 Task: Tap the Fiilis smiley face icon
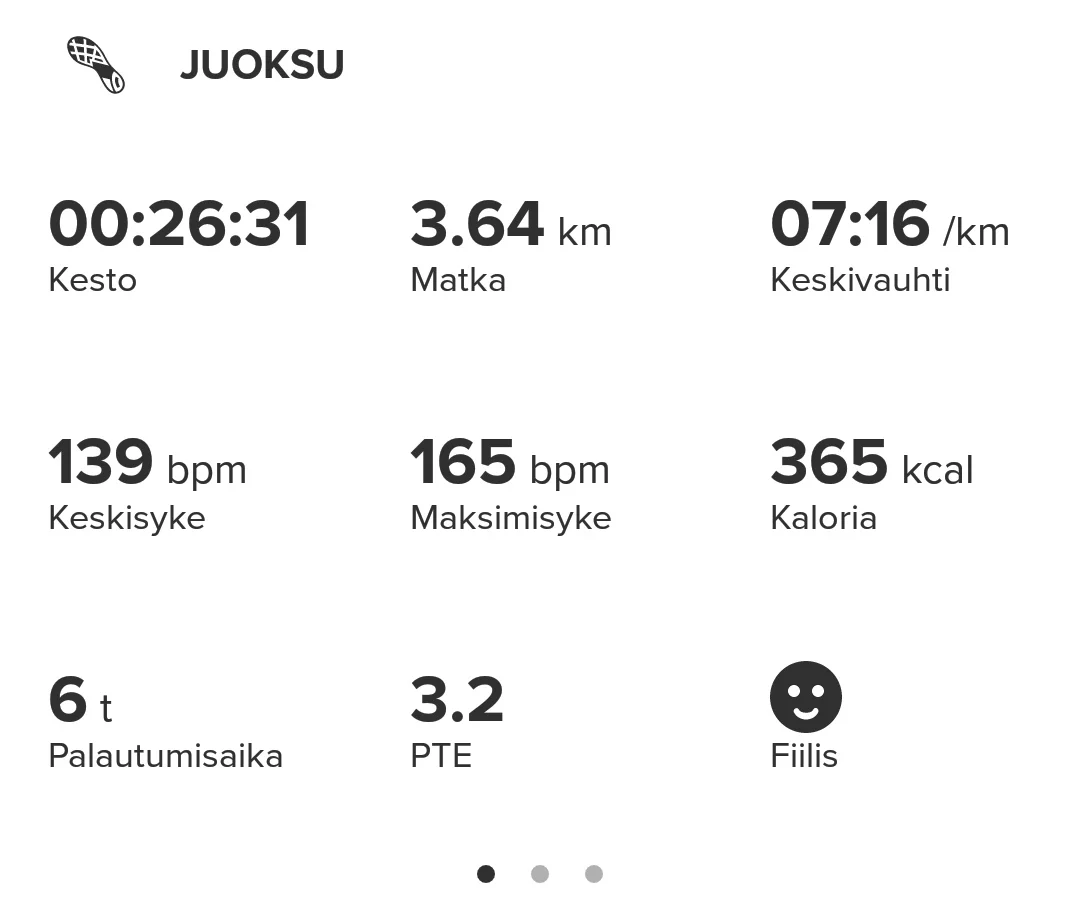(x=806, y=697)
